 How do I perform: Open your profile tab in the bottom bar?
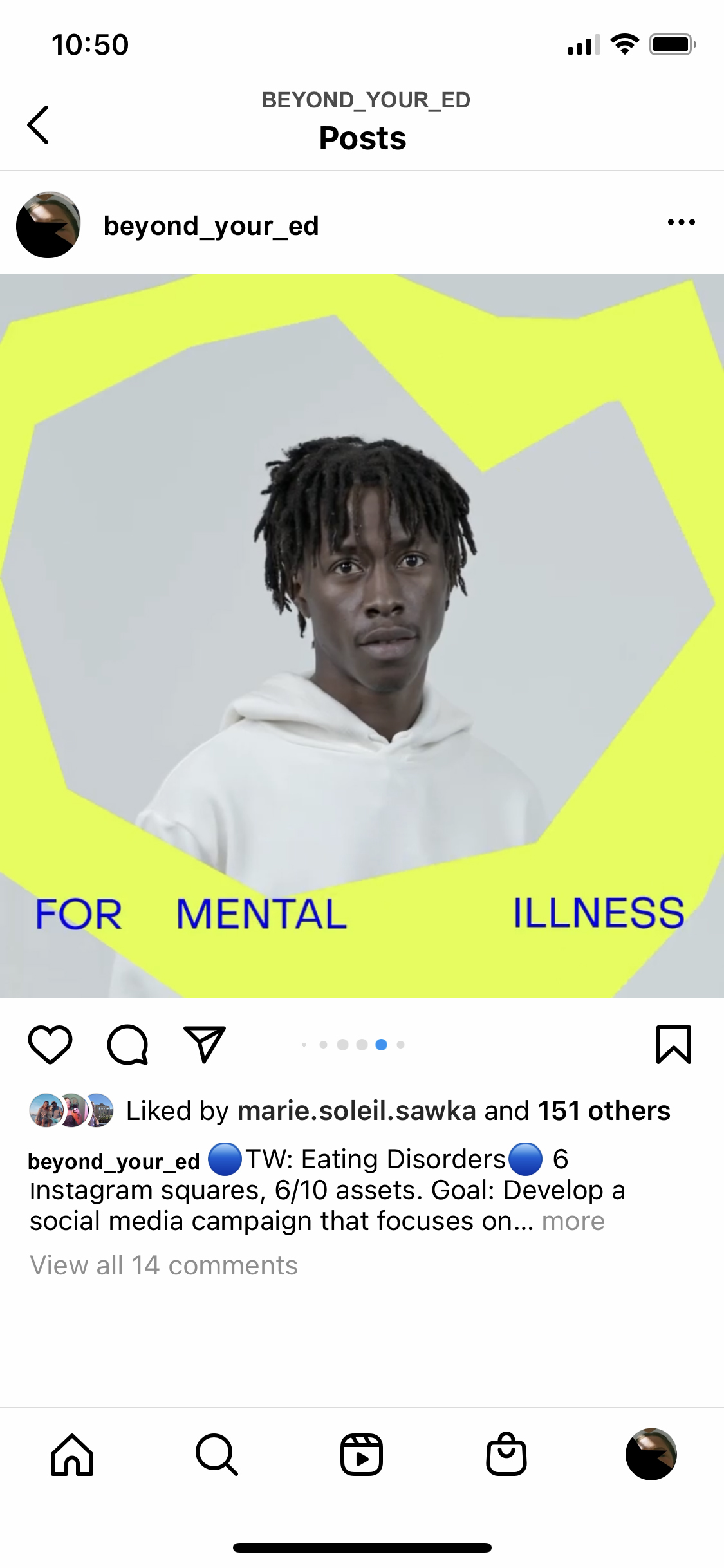[x=651, y=1455]
